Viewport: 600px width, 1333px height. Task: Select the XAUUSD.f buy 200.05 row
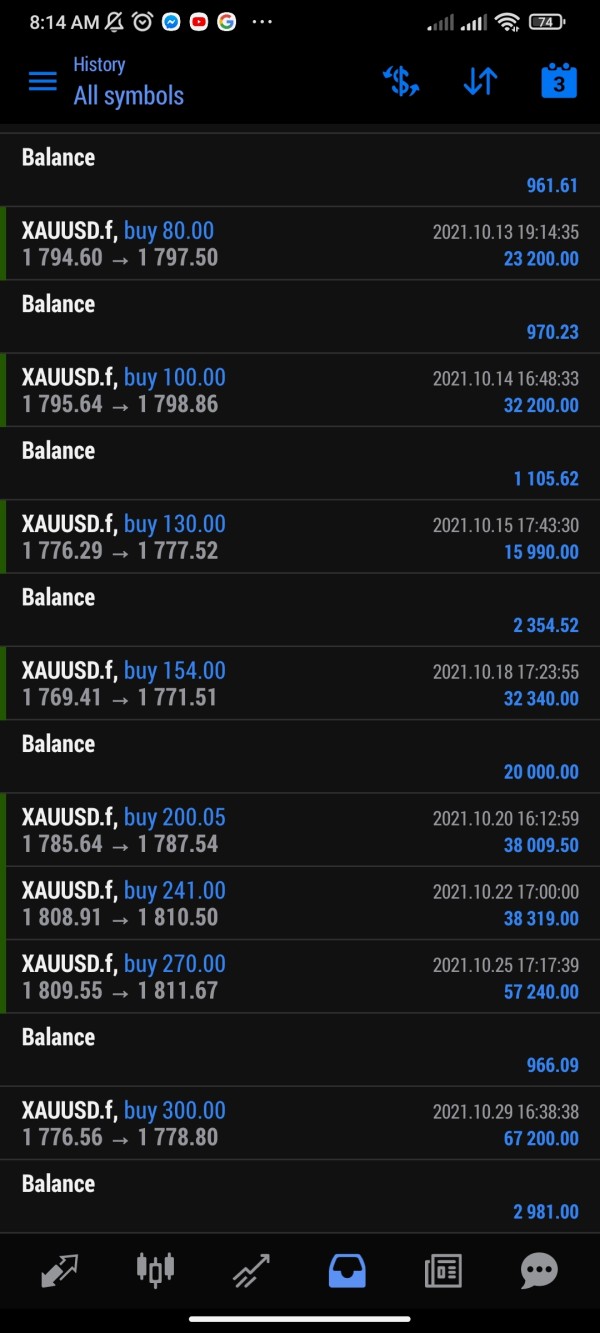tap(300, 830)
